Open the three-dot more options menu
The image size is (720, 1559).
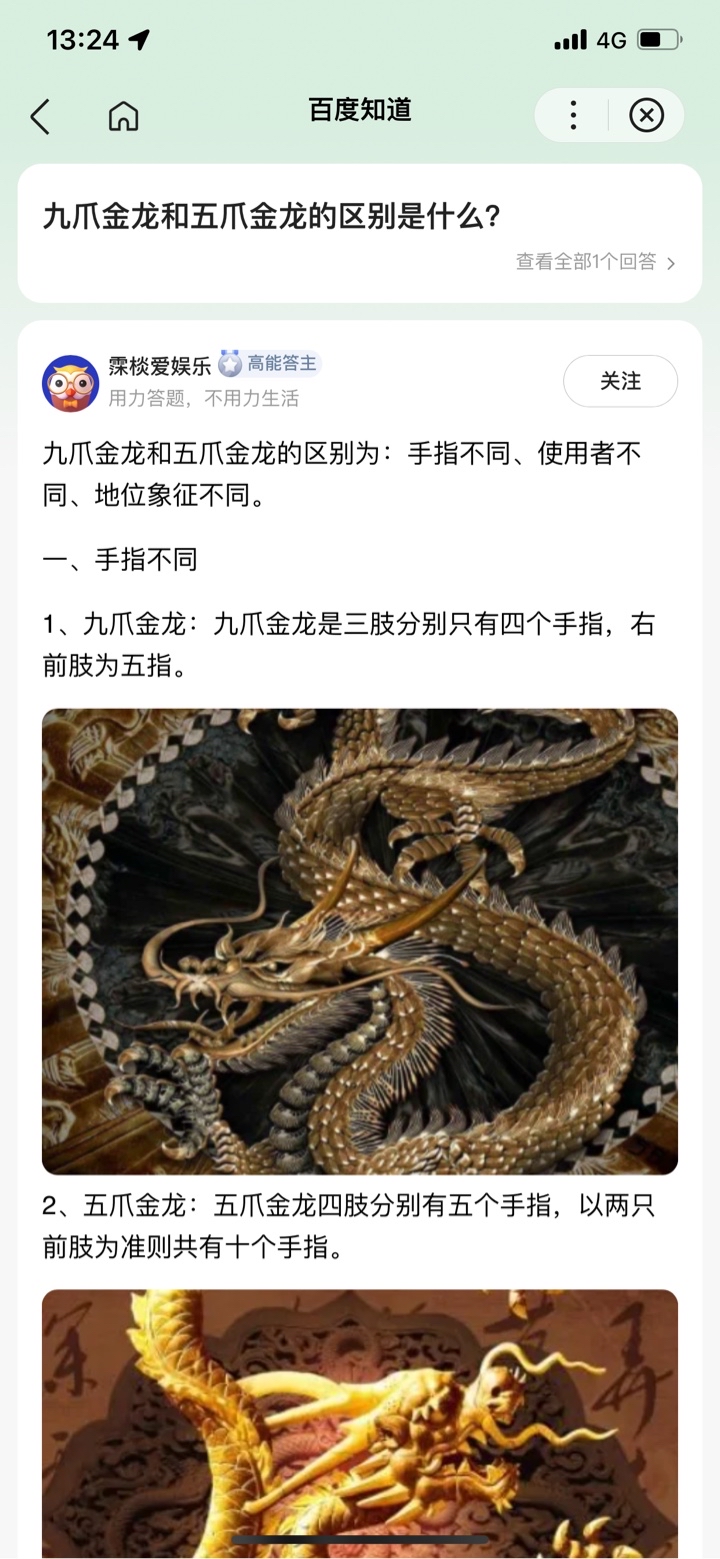click(573, 116)
